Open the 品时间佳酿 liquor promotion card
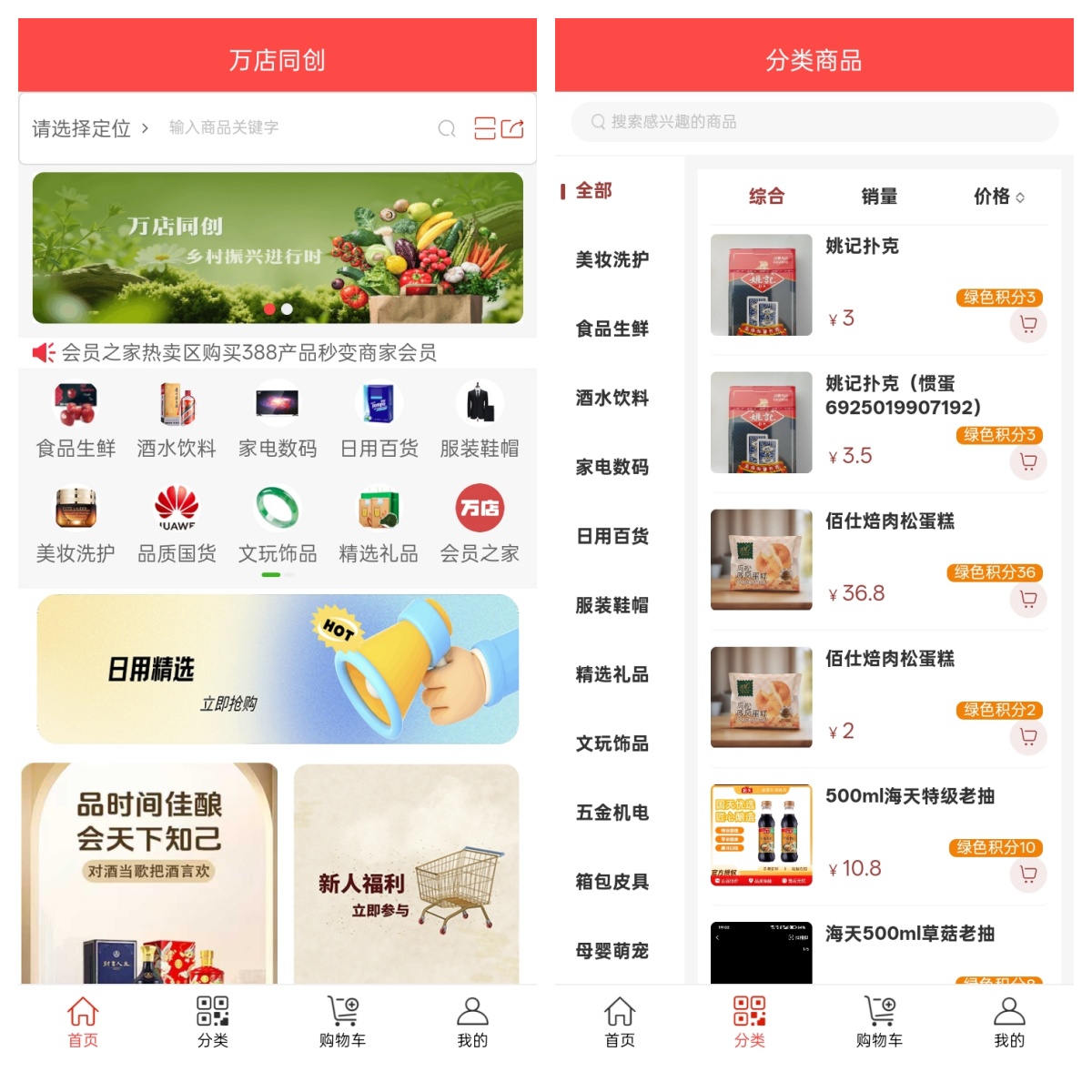Image resolution: width=1092 pixels, height=1092 pixels. pos(149,874)
